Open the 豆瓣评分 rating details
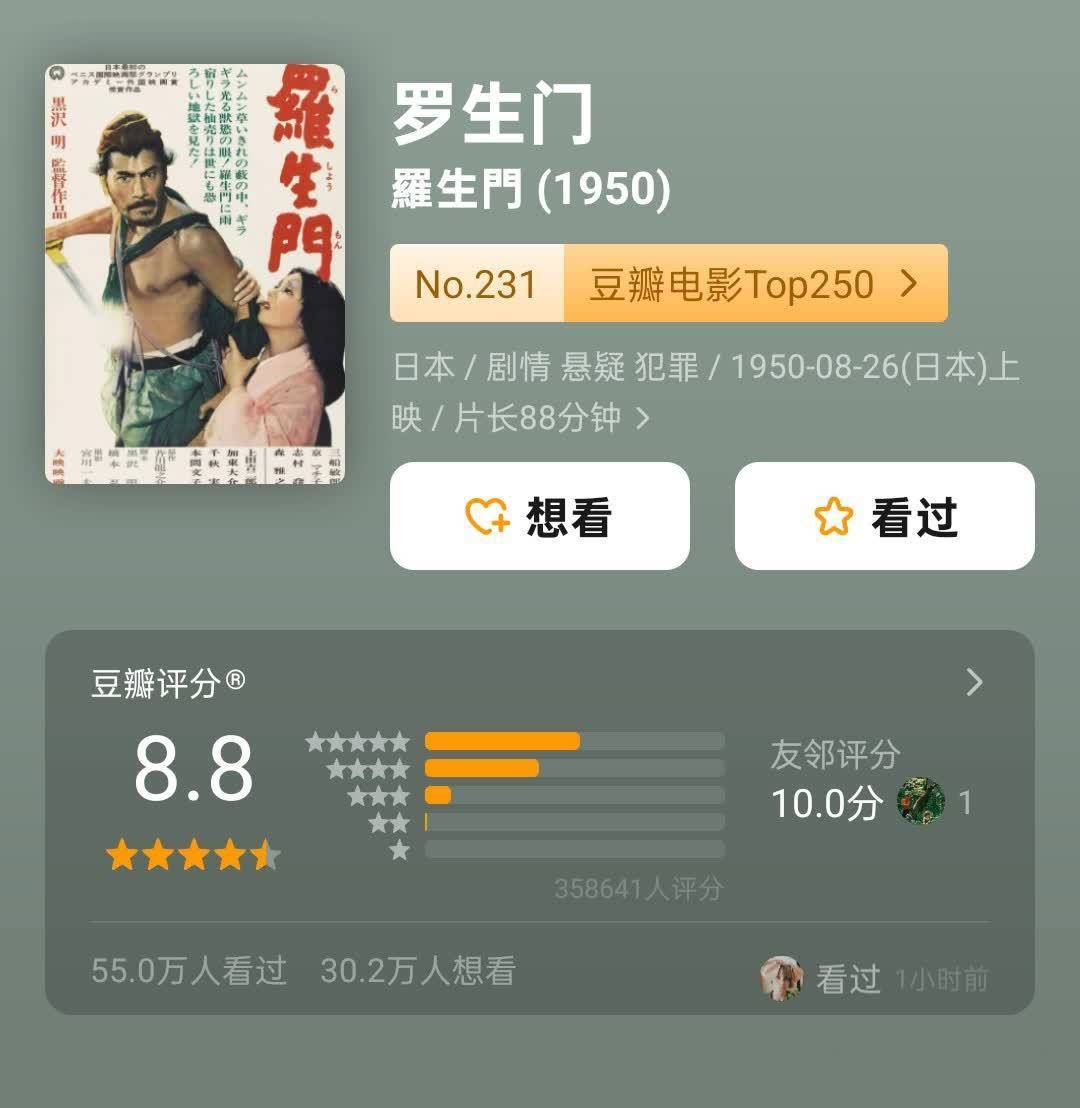This screenshot has height=1108, width=1080. click(974, 683)
